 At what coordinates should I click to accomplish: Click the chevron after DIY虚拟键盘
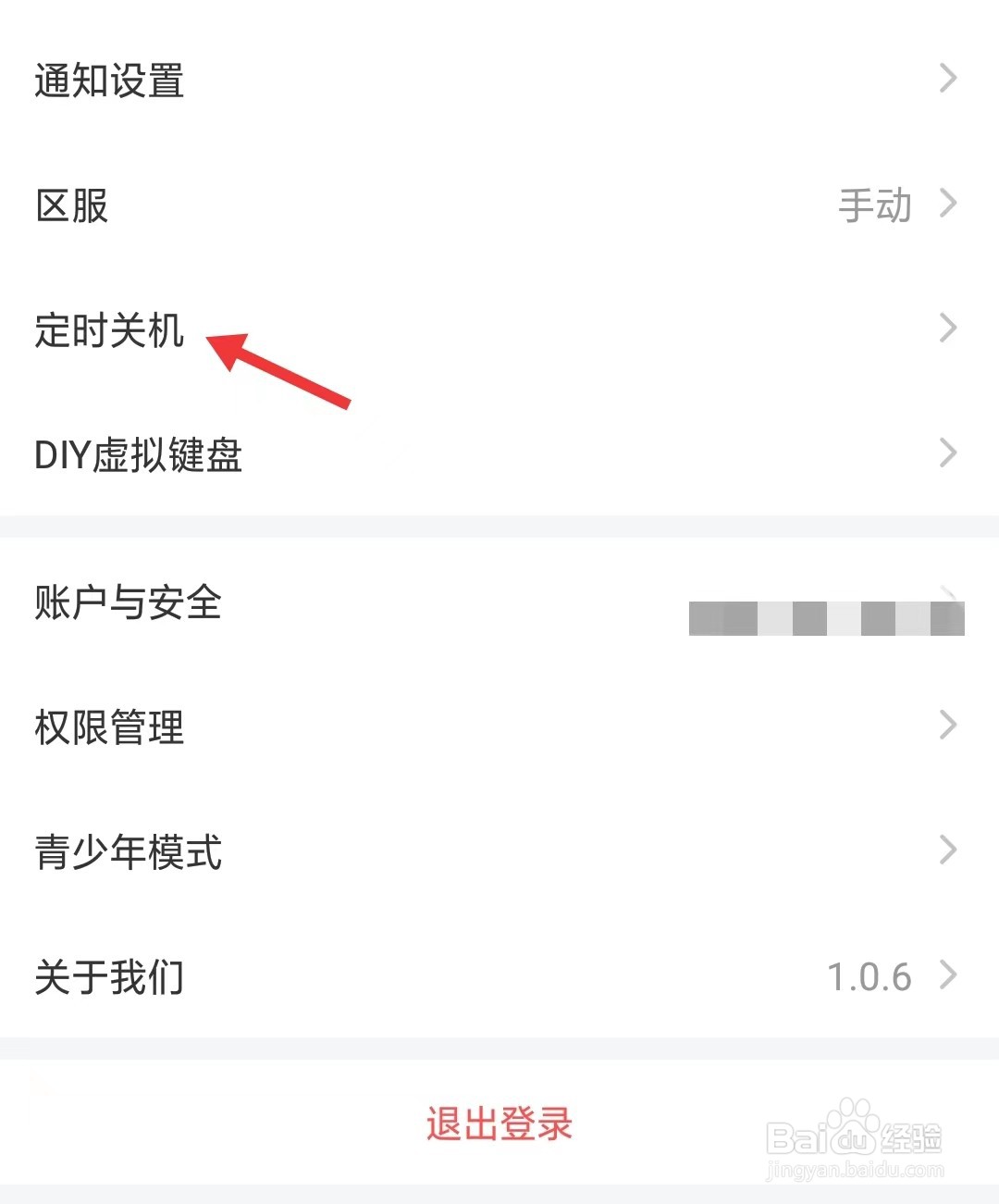(x=947, y=453)
